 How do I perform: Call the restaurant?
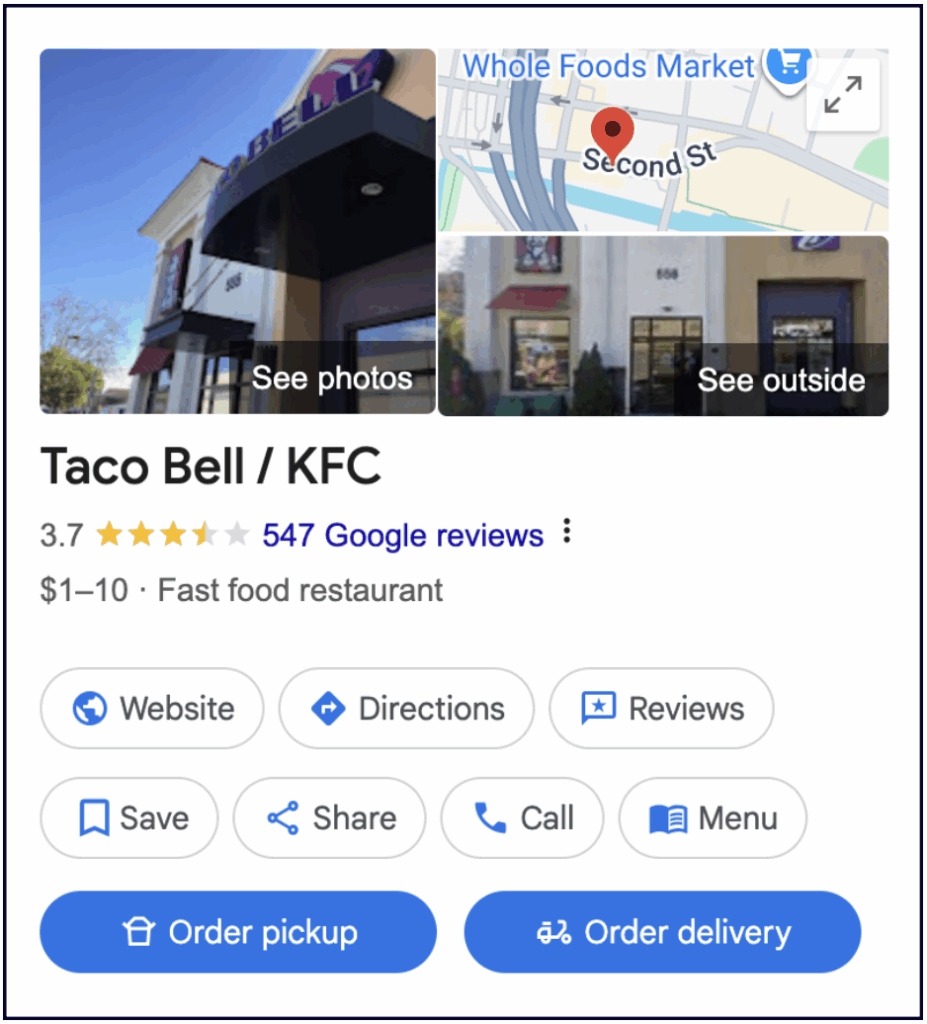click(522, 818)
